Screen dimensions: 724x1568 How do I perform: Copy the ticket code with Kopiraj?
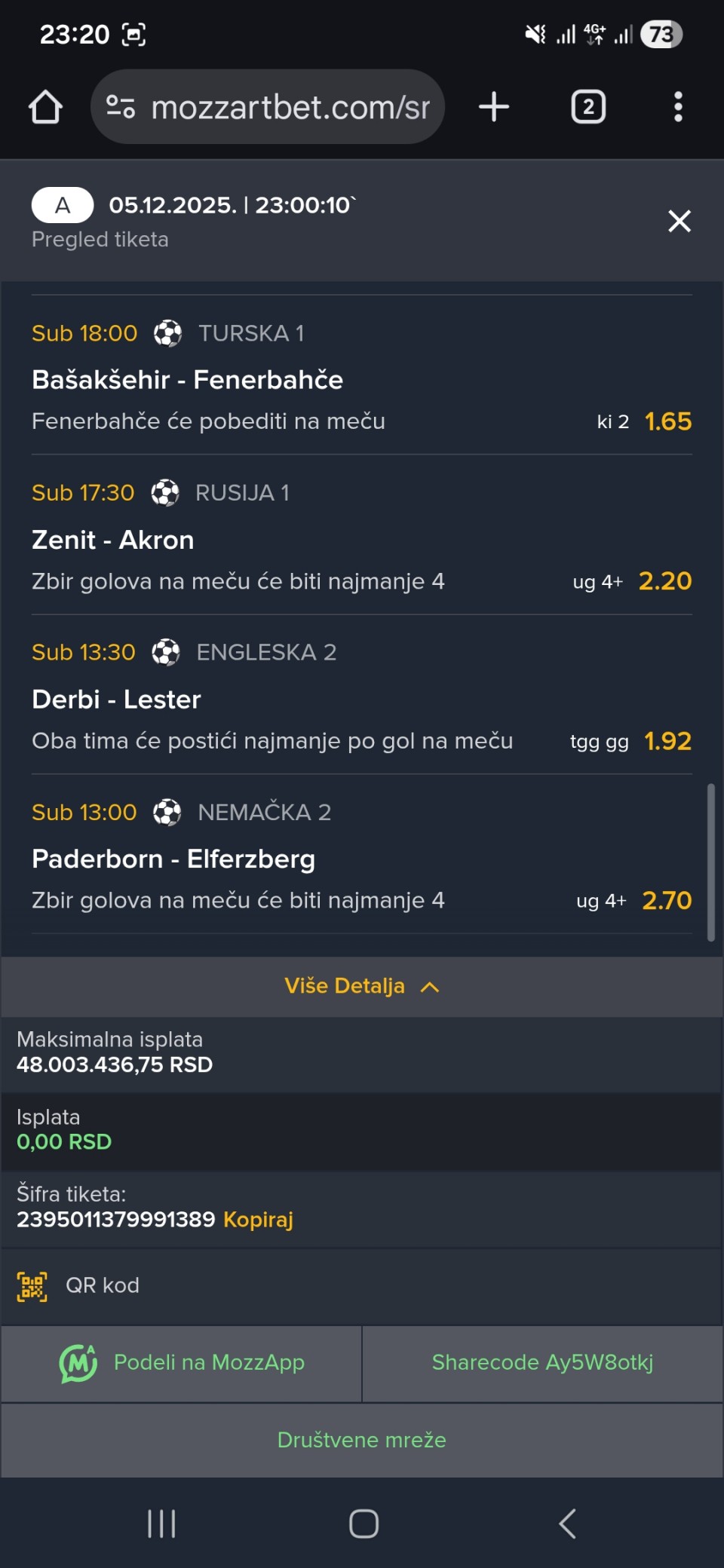258,1219
